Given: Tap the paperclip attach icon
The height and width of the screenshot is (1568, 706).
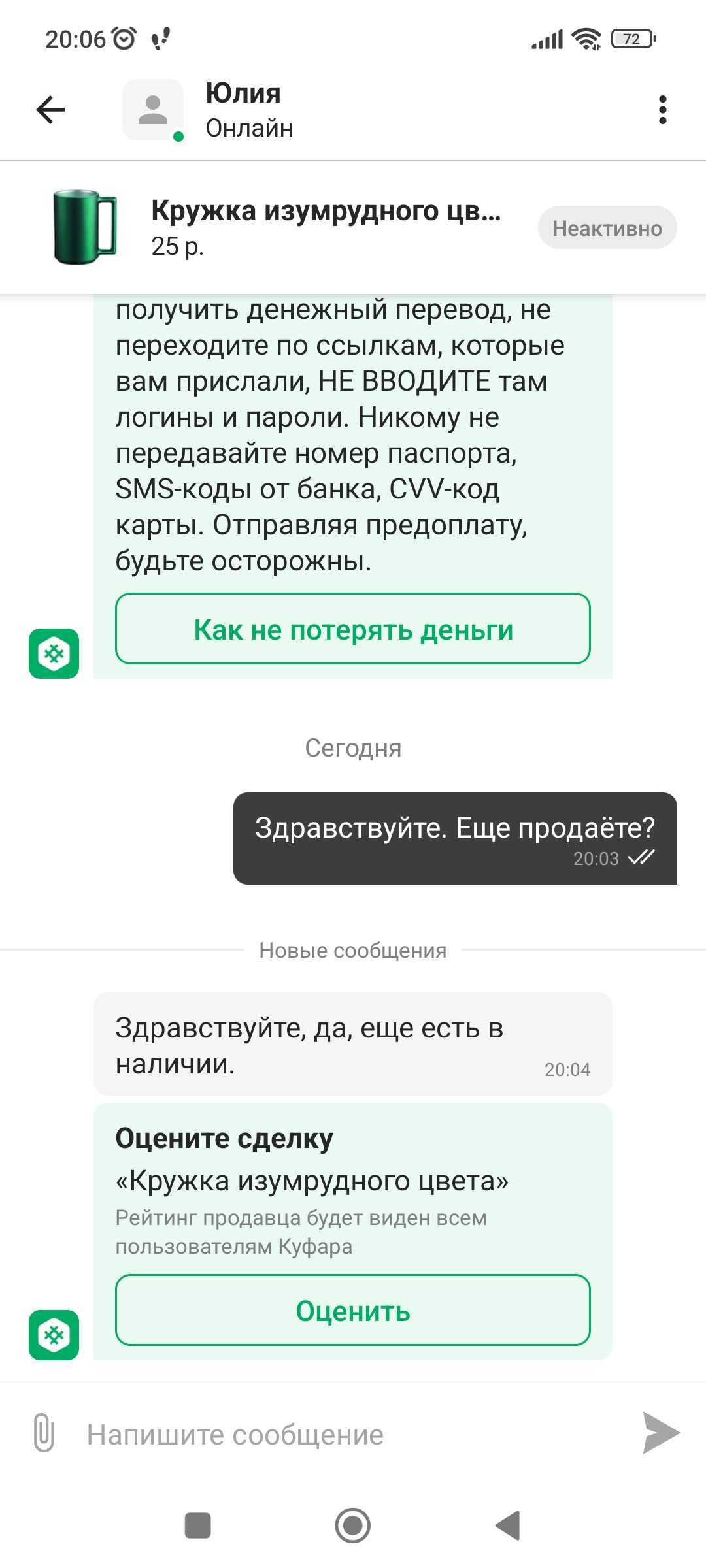Looking at the screenshot, I should click(43, 1433).
